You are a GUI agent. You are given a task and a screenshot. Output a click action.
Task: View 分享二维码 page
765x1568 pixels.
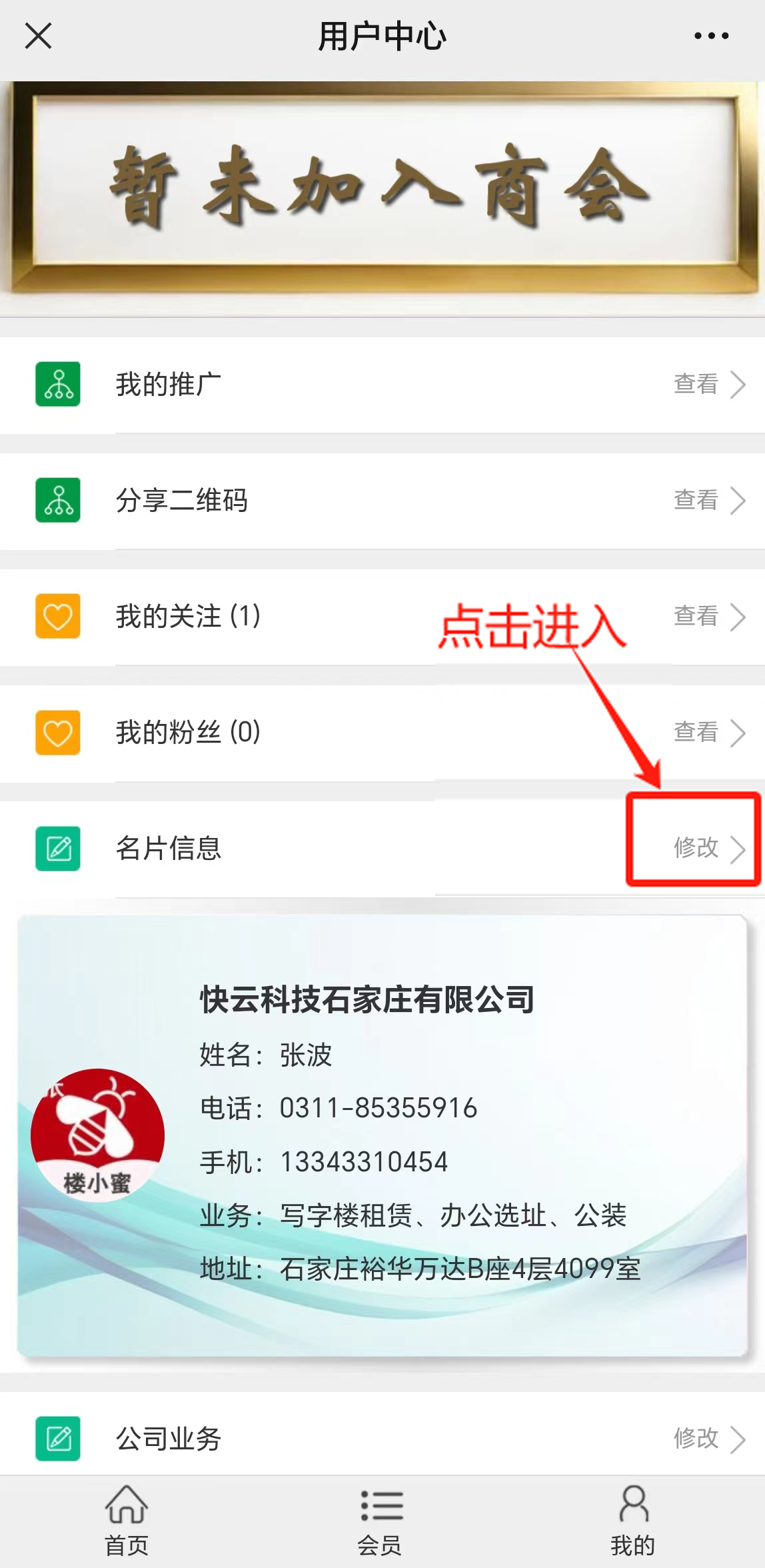pyautogui.click(x=382, y=501)
